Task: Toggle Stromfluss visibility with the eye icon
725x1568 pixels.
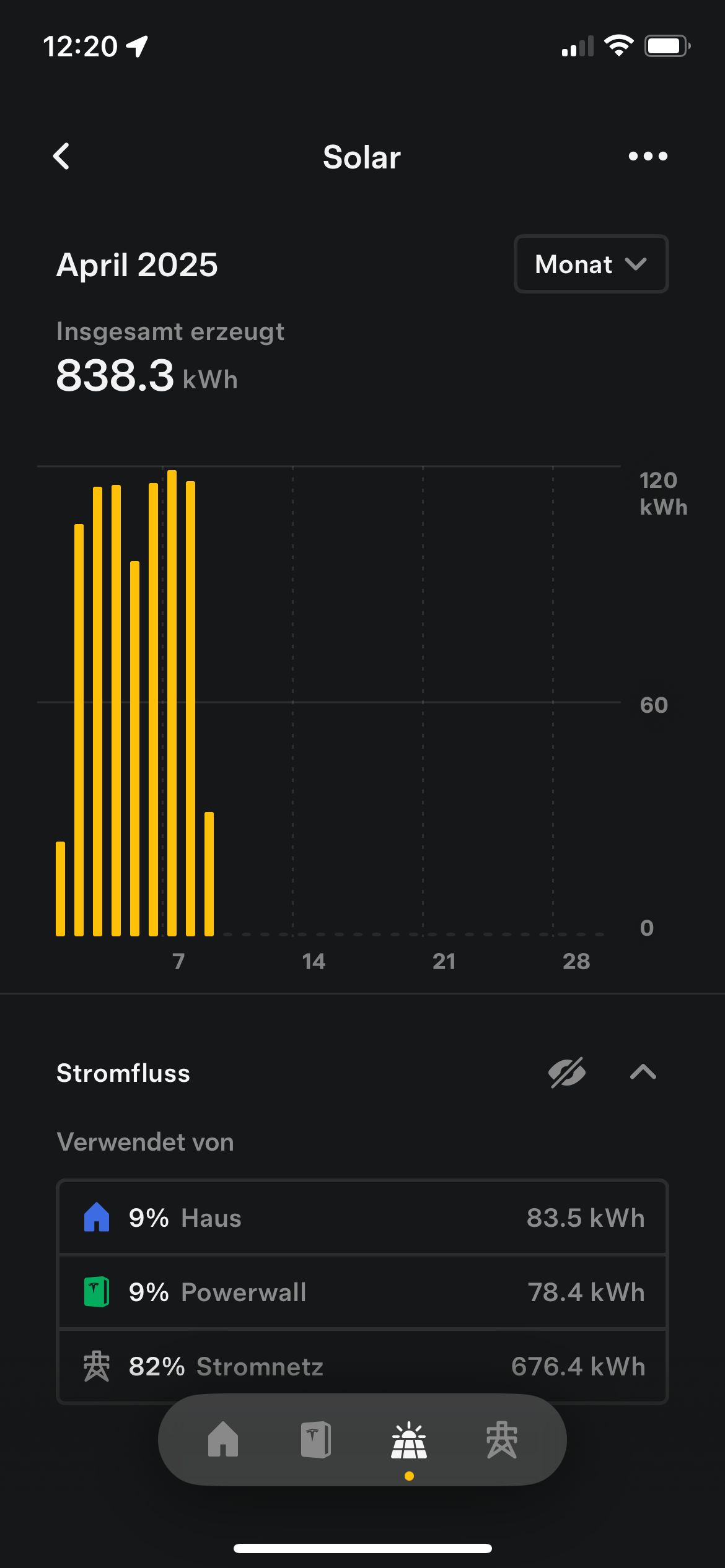Action: click(x=566, y=1073)
